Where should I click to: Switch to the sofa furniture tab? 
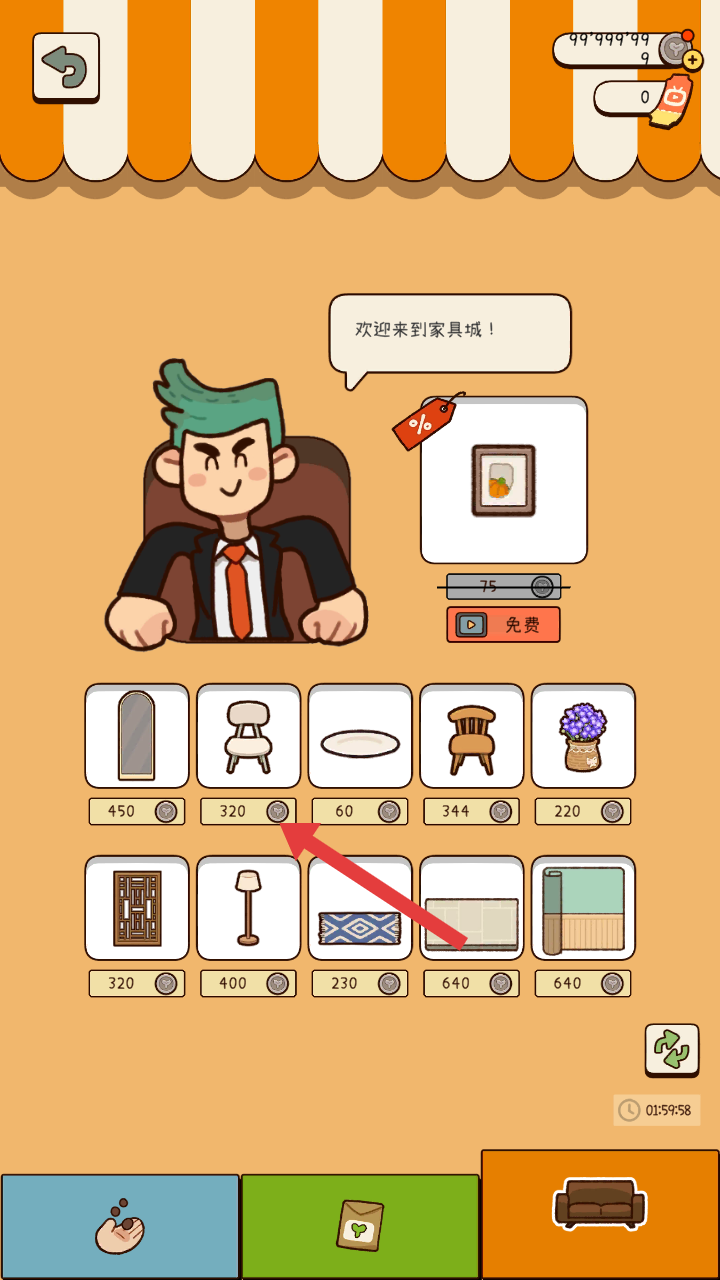tap(600, 1215)
